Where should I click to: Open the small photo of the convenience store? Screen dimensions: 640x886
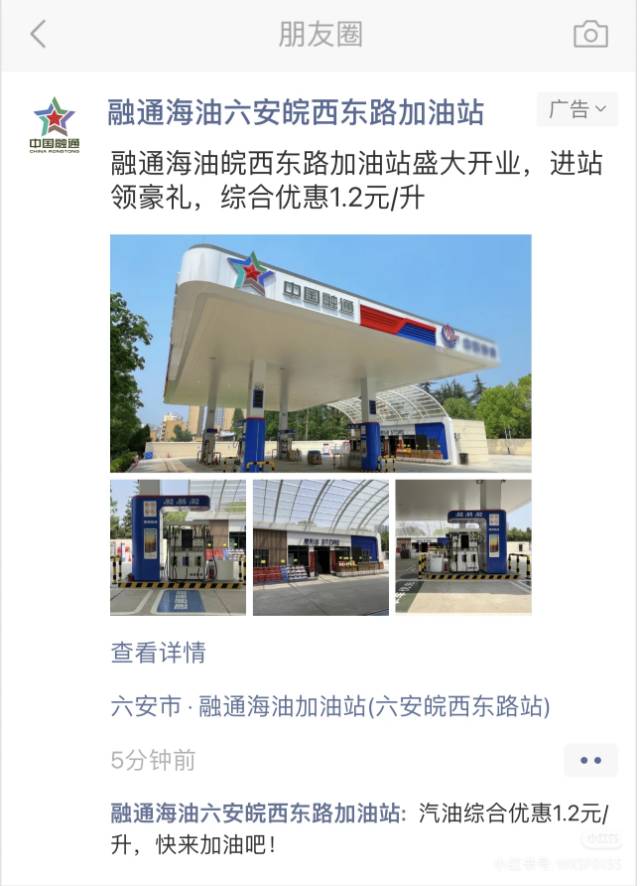320,547
